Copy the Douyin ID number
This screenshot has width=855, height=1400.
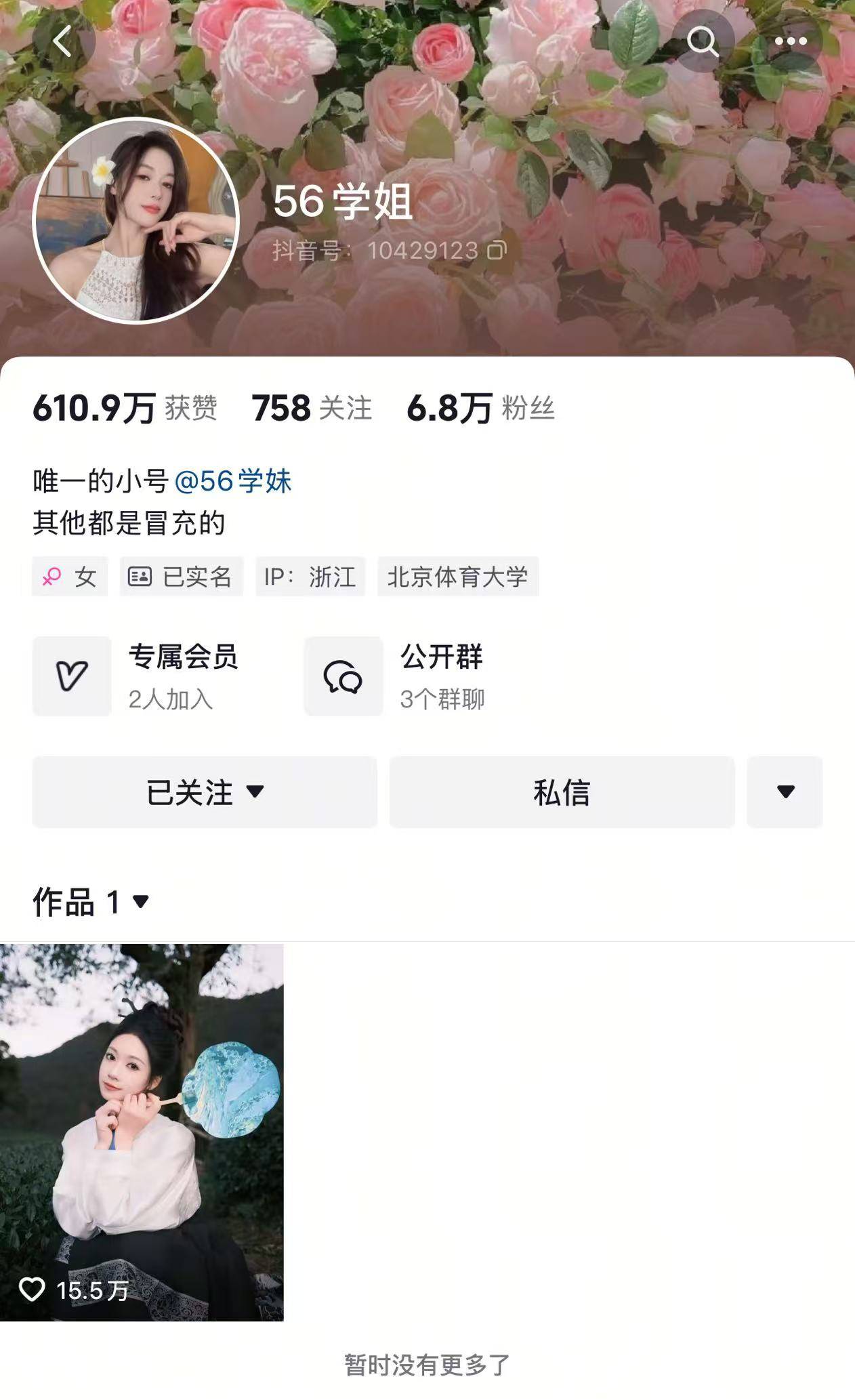(497, 250)
